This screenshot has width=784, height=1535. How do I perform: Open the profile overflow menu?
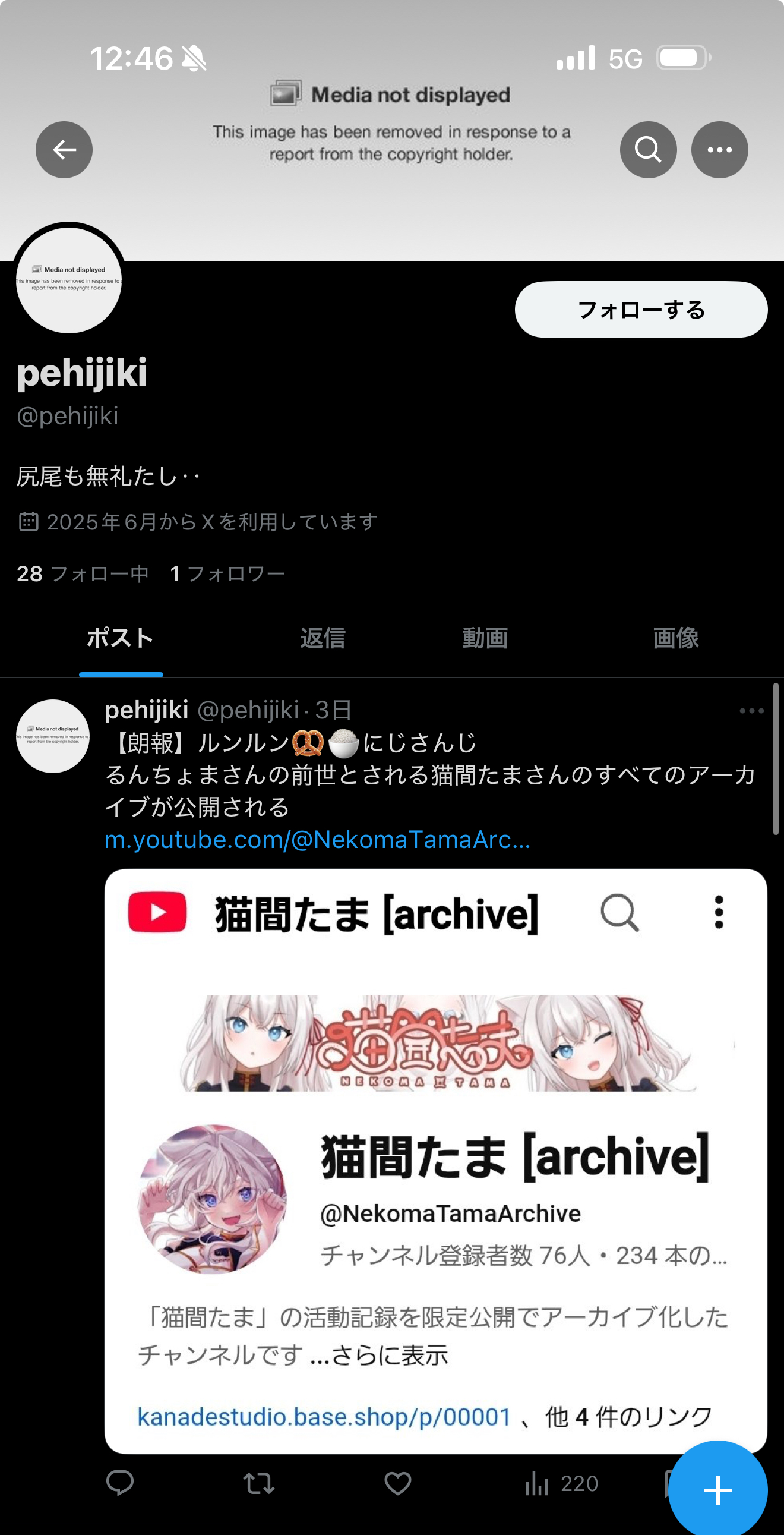[x=719, y=150]
